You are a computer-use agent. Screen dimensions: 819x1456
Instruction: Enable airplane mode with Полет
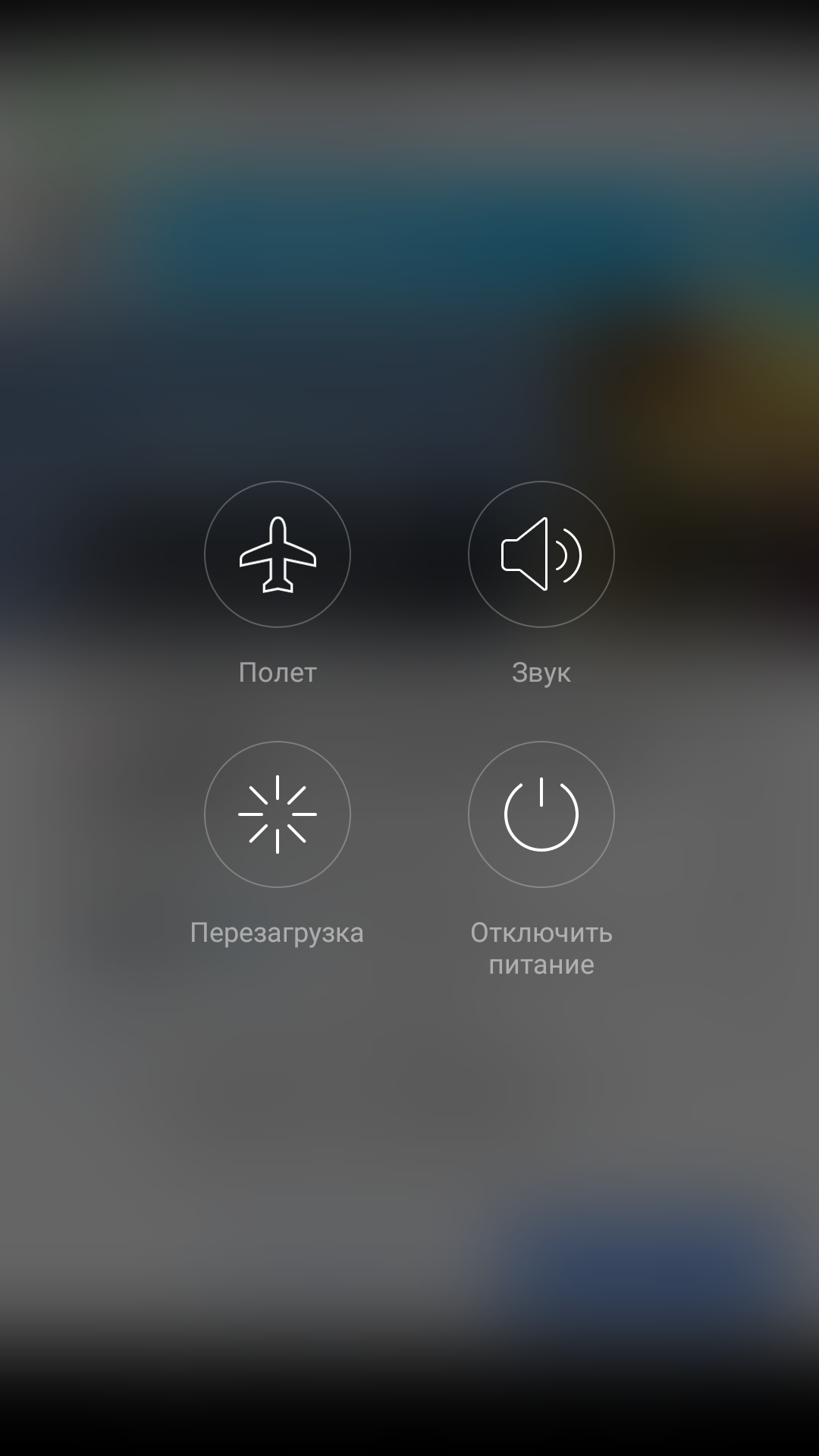pyautogui.click(x=278, y=554)
